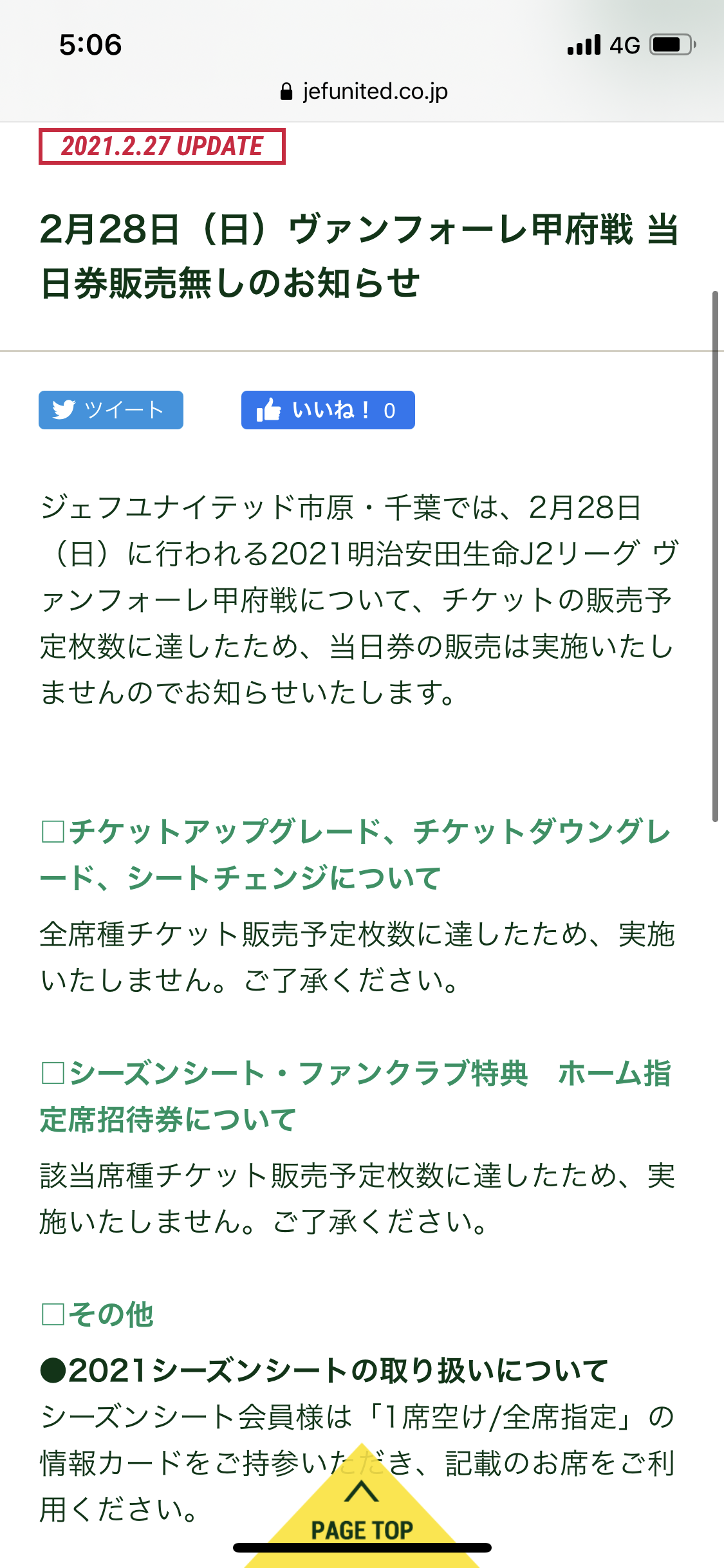The height and width of the screenshot is (1568, 724).
Task: Tap the jefunited.co.jp address bar
Action: tap(364, 91)
